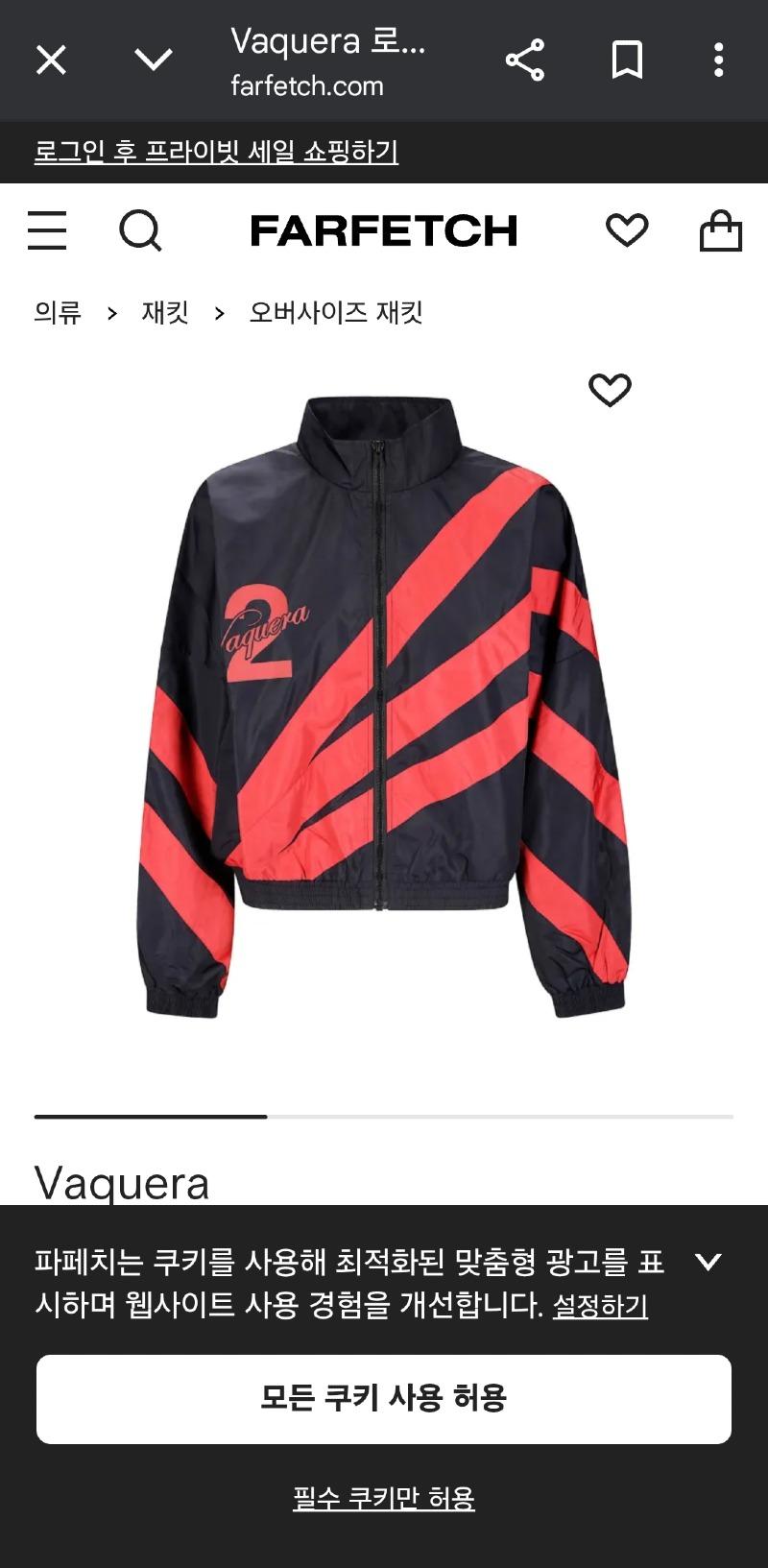This screenshot has height=1568, width=768.
Task: Collapse the cookie notice chevron
Action: tap(708, 1262)
